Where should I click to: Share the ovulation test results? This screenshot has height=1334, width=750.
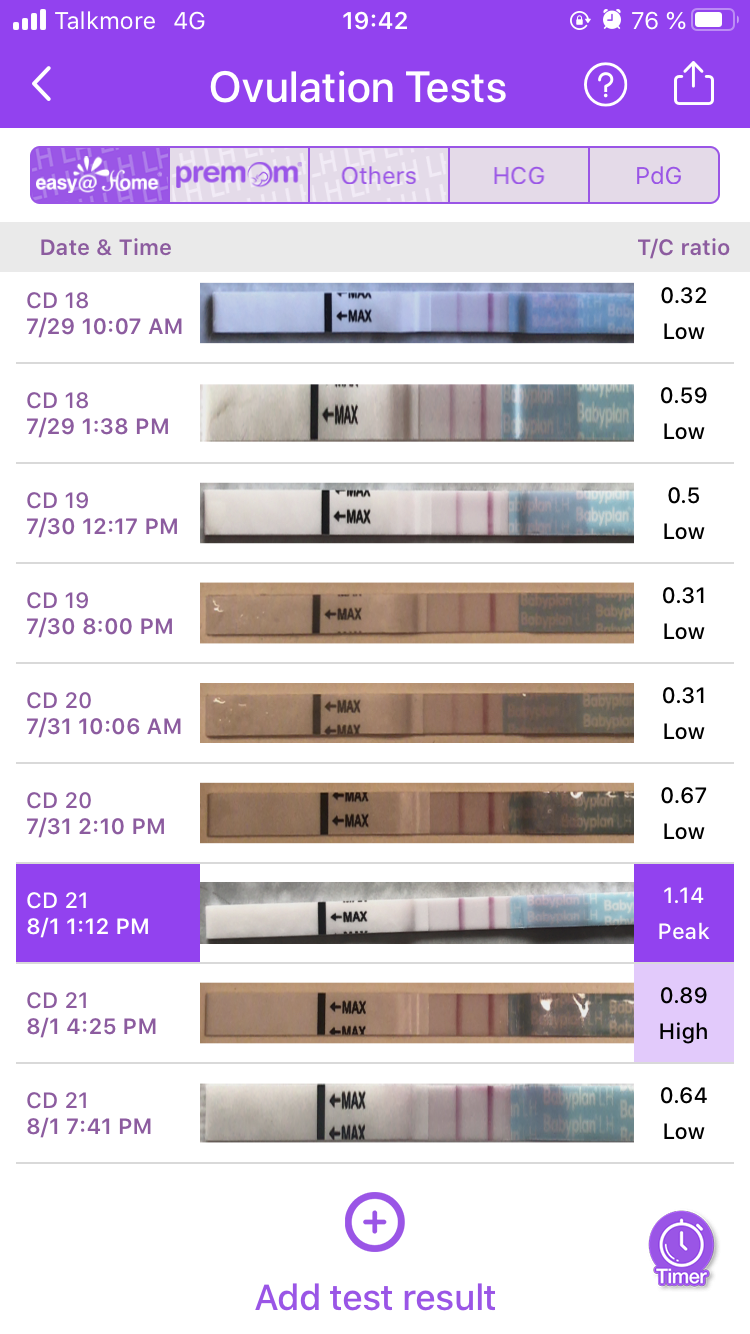tap(693, 86)
